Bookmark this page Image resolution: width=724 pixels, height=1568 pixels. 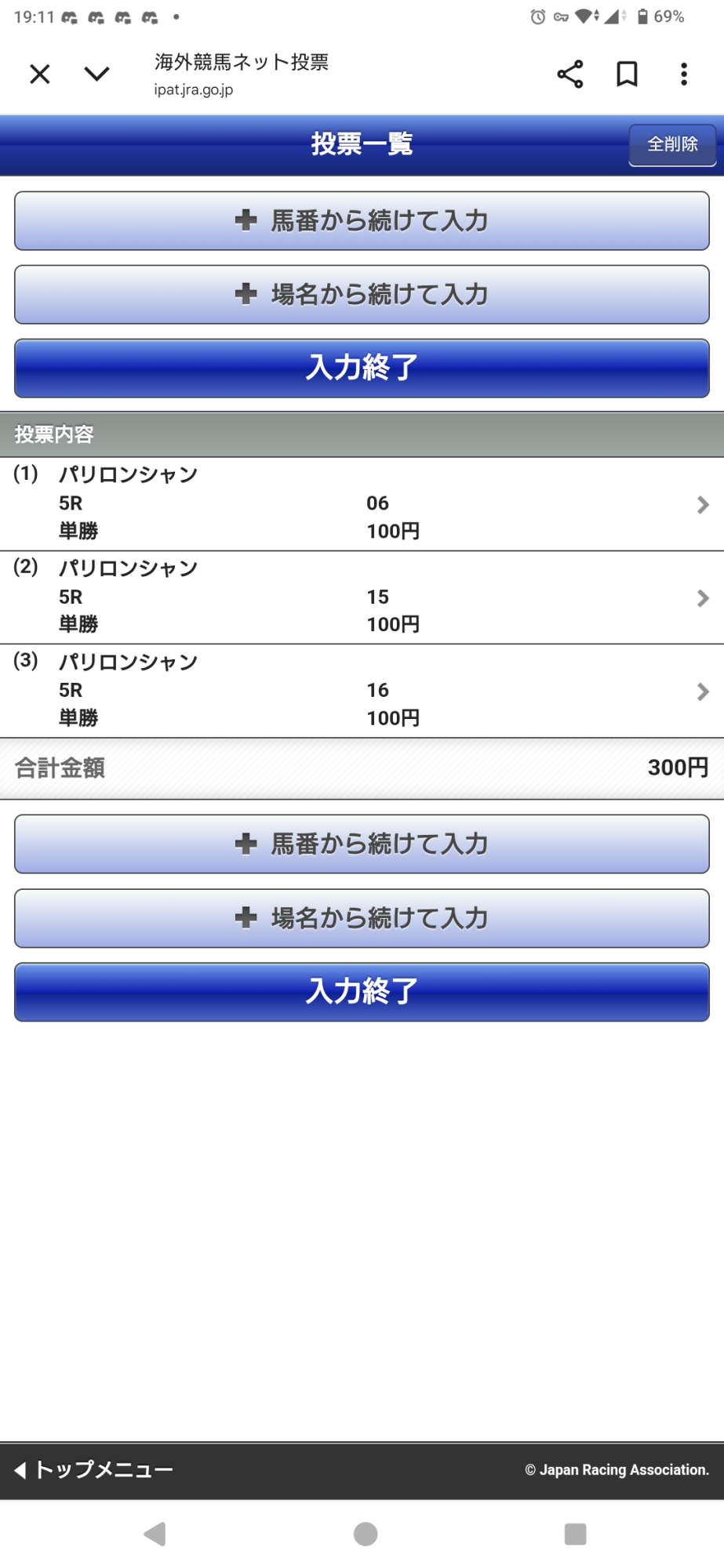pos(627,74)
